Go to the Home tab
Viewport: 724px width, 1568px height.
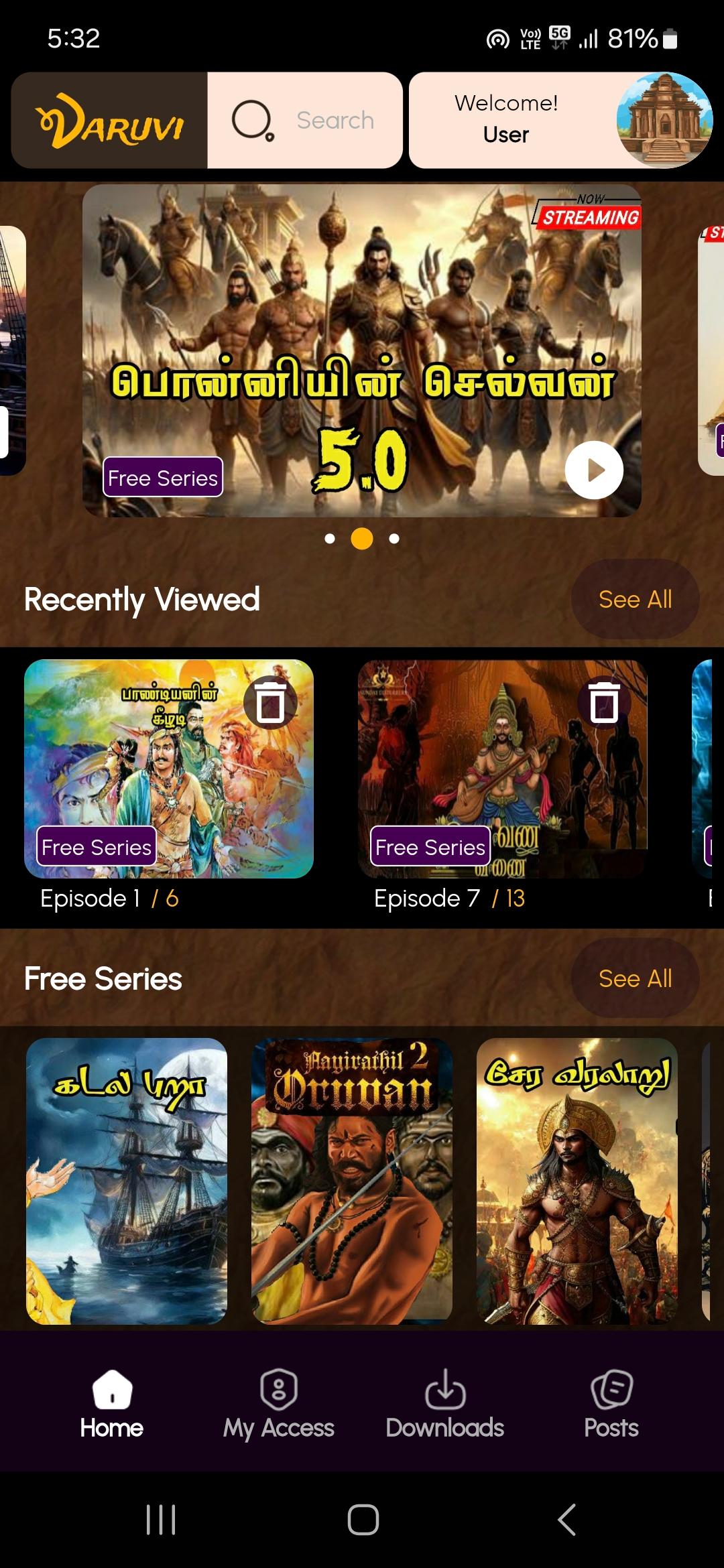pyautogui.click(x=112, y=1404)
